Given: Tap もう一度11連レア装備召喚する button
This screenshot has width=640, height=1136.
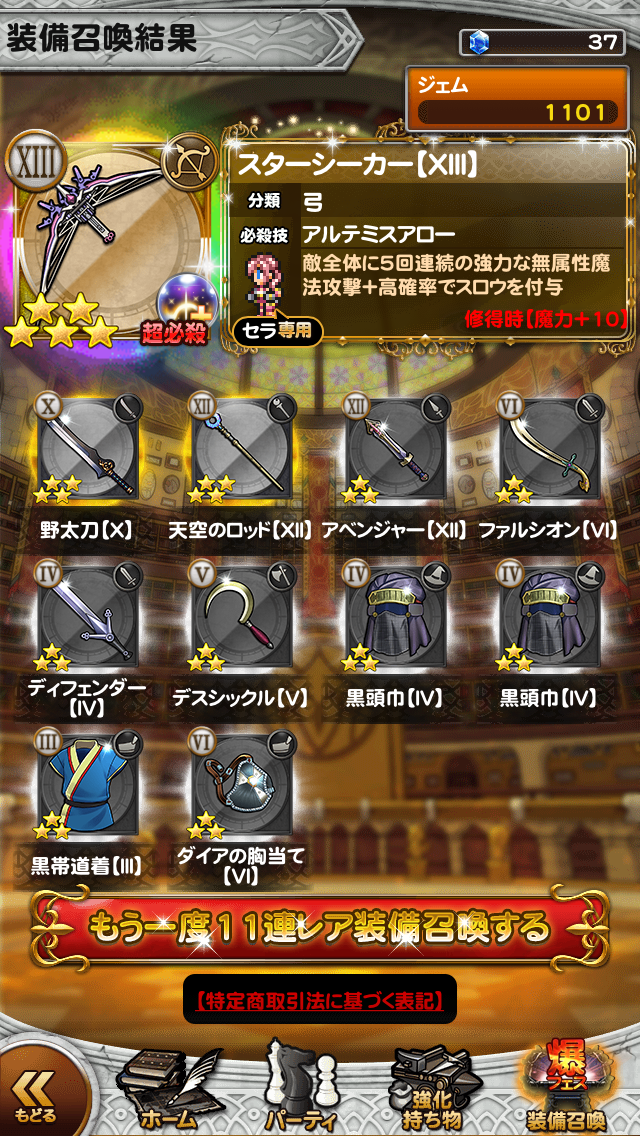Looking at the screenshot, I should tap(320, 927).
